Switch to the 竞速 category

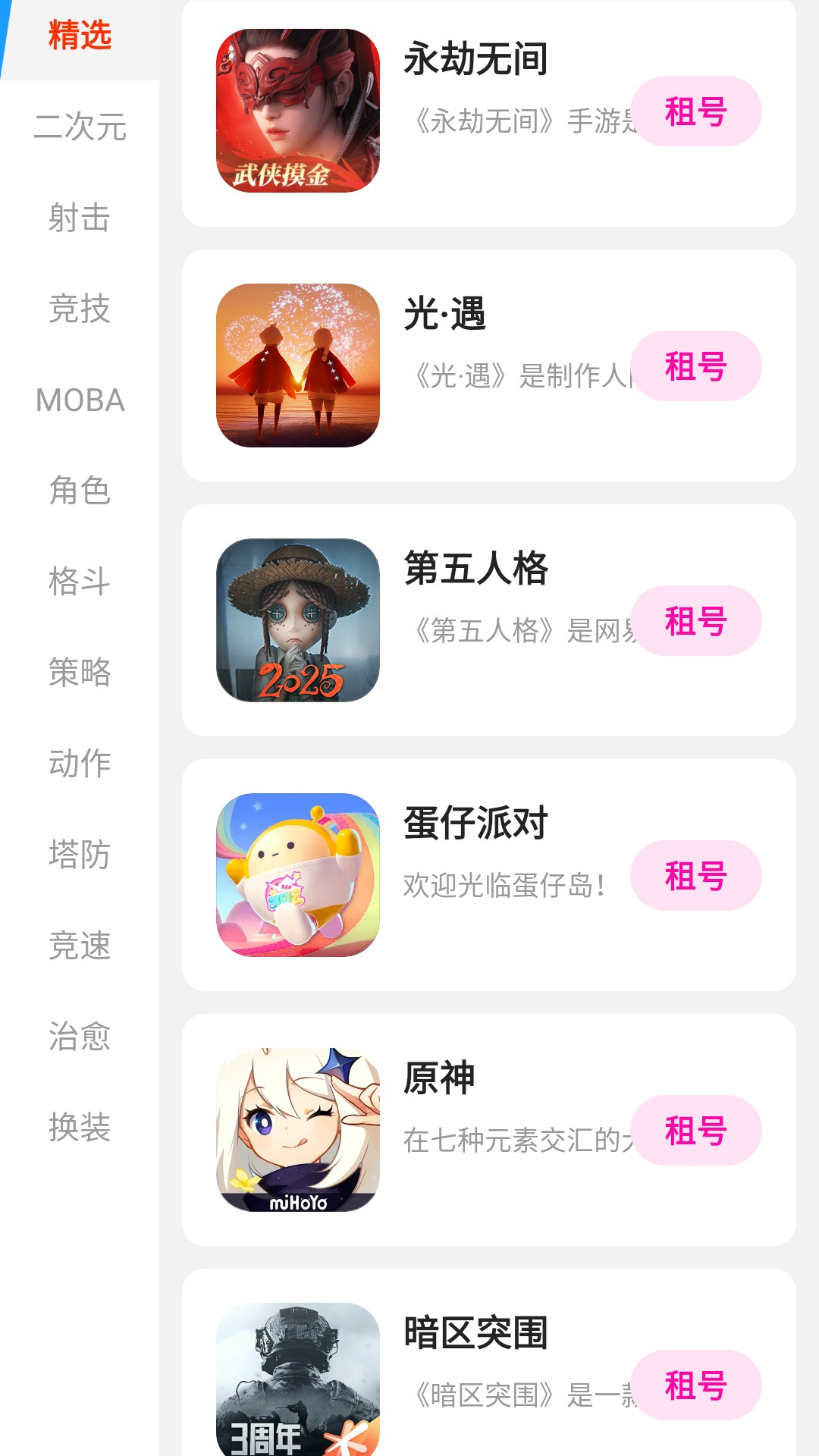click(80, 946)
